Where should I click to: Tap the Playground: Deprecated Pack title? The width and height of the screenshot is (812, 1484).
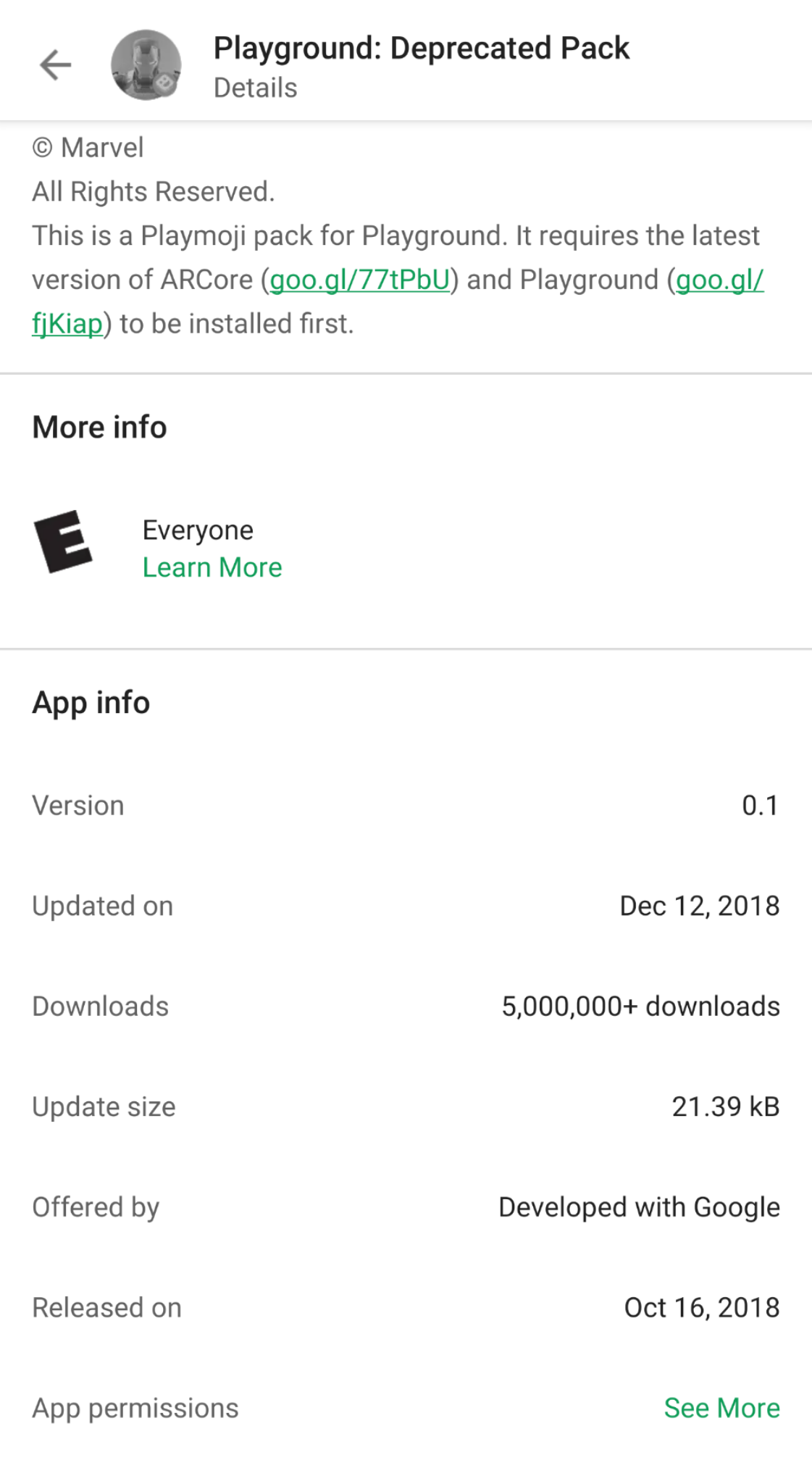420,48
